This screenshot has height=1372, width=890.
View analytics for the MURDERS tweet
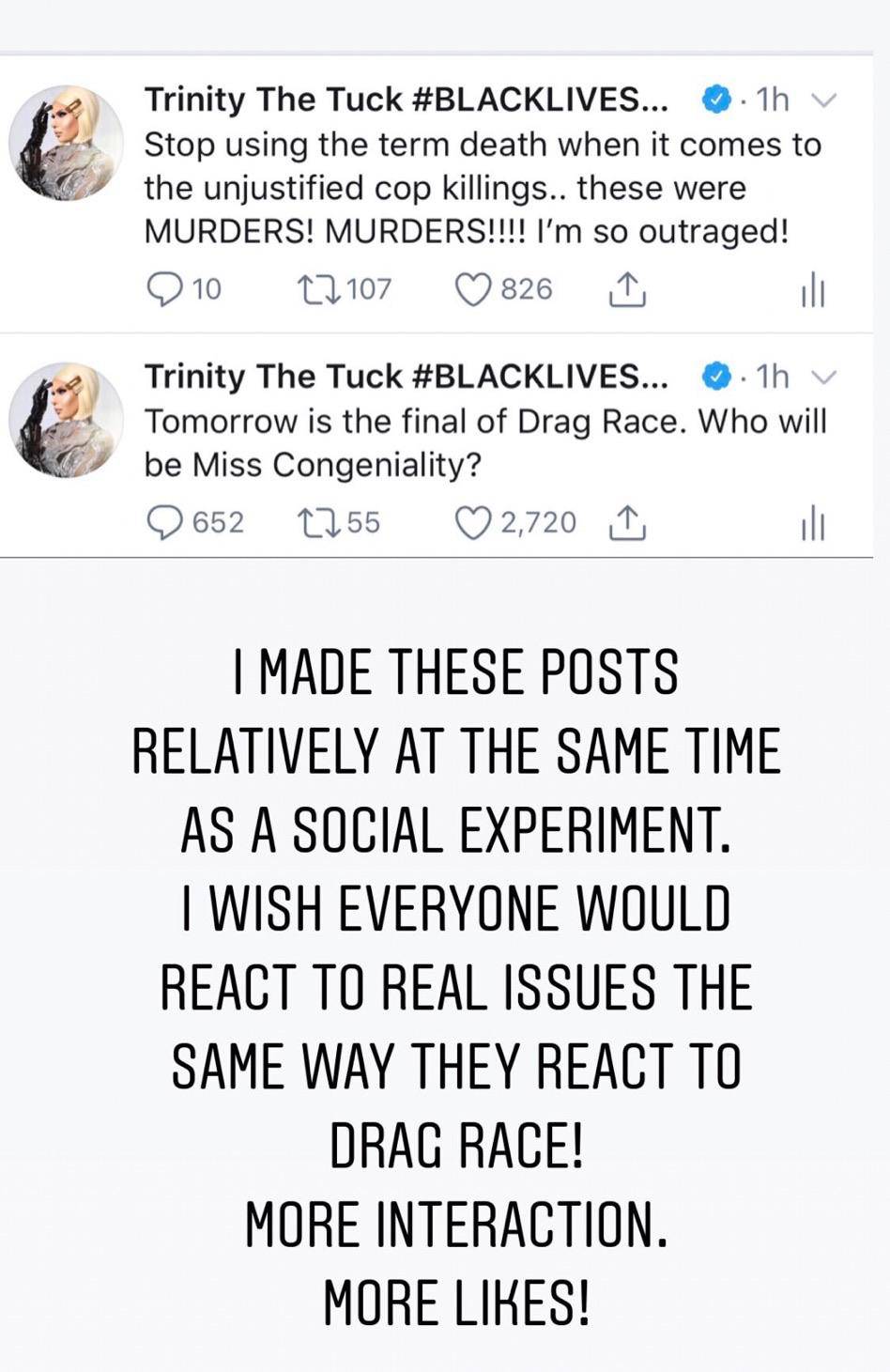click(815, 289)
